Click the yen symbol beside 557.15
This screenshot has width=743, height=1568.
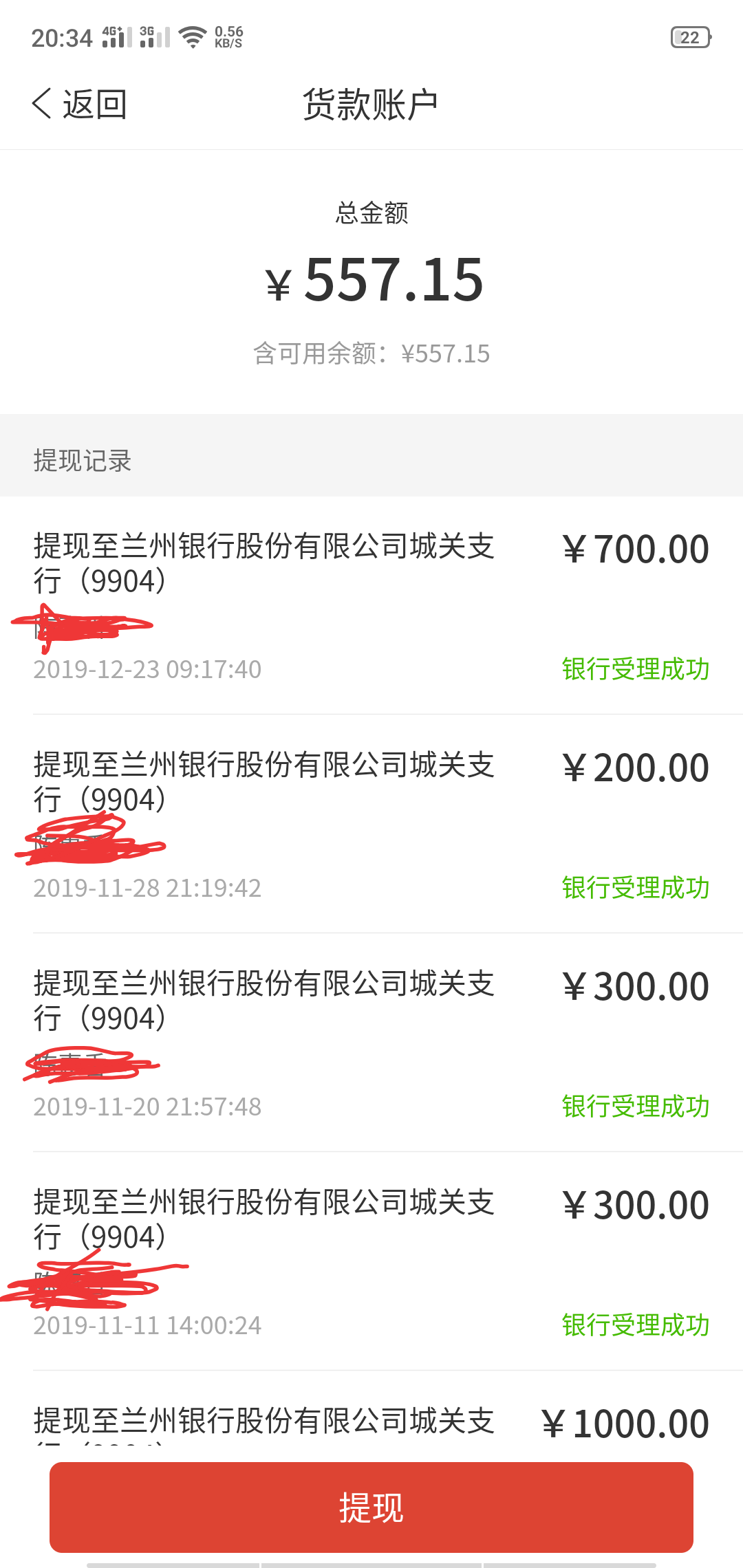[279, 283]
